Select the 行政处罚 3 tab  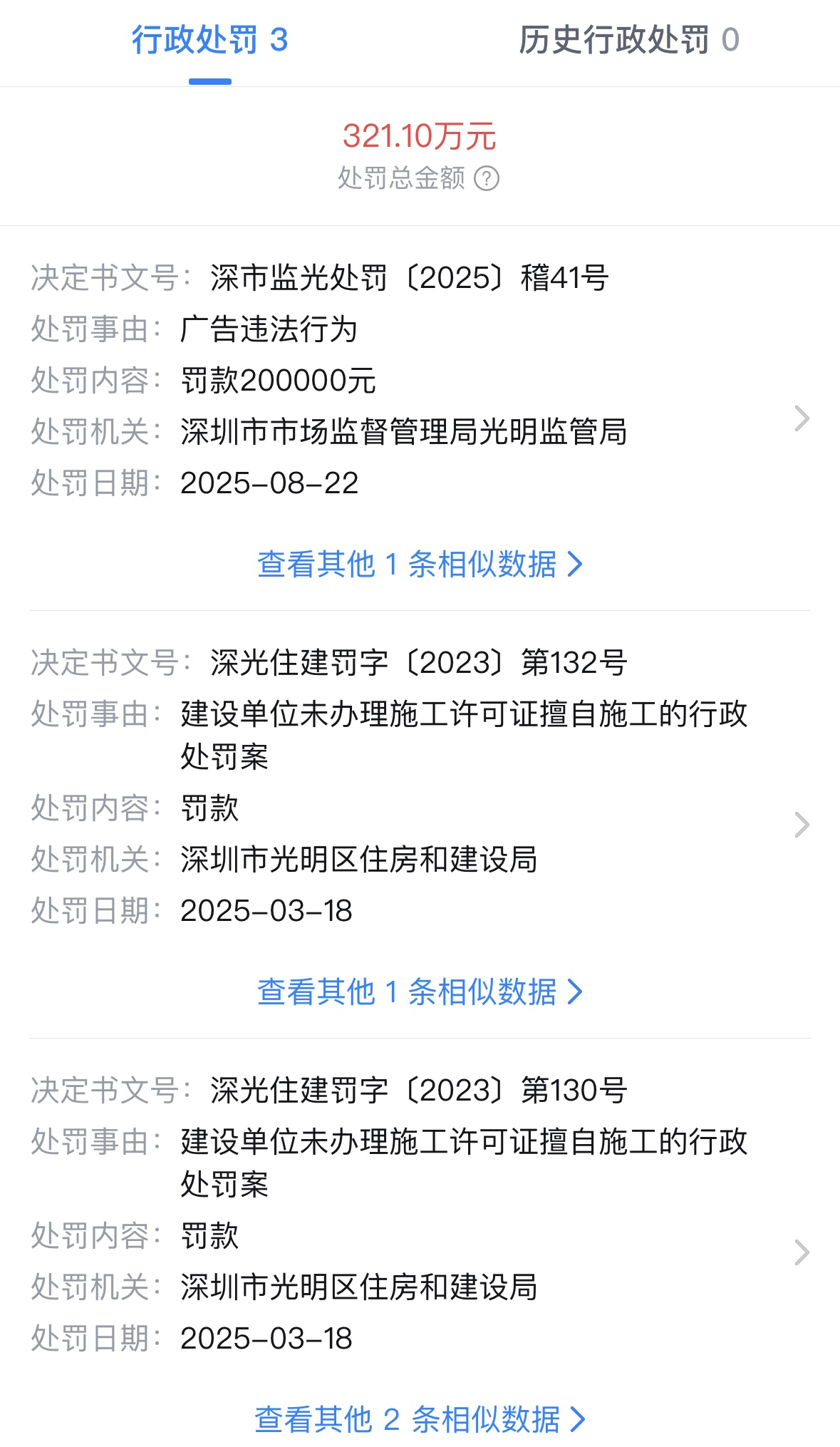[x=210, y=40]
